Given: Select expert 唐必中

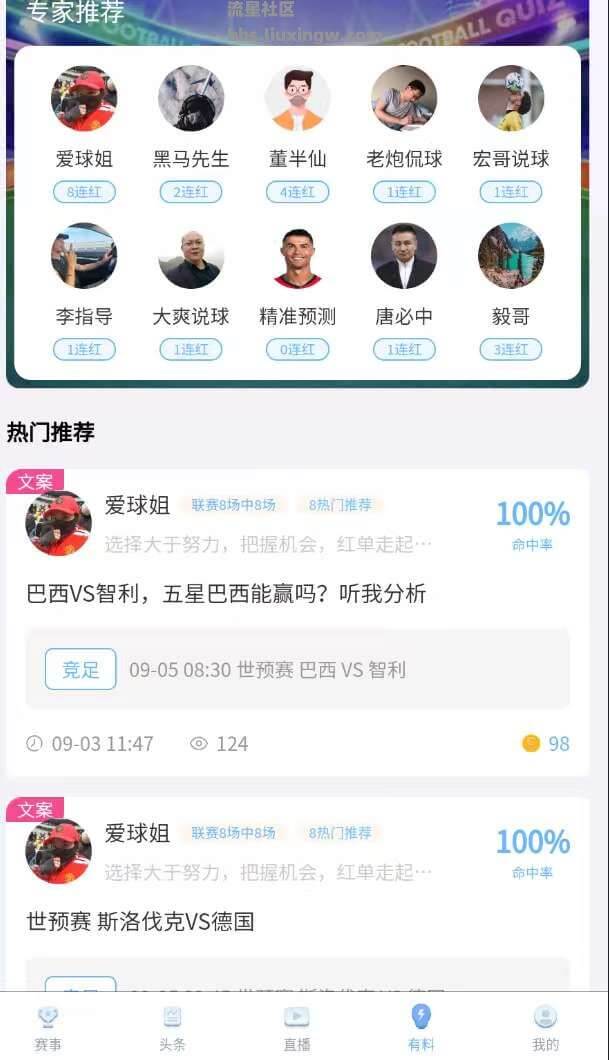Looking at the screenshot, I should [404, 257].
